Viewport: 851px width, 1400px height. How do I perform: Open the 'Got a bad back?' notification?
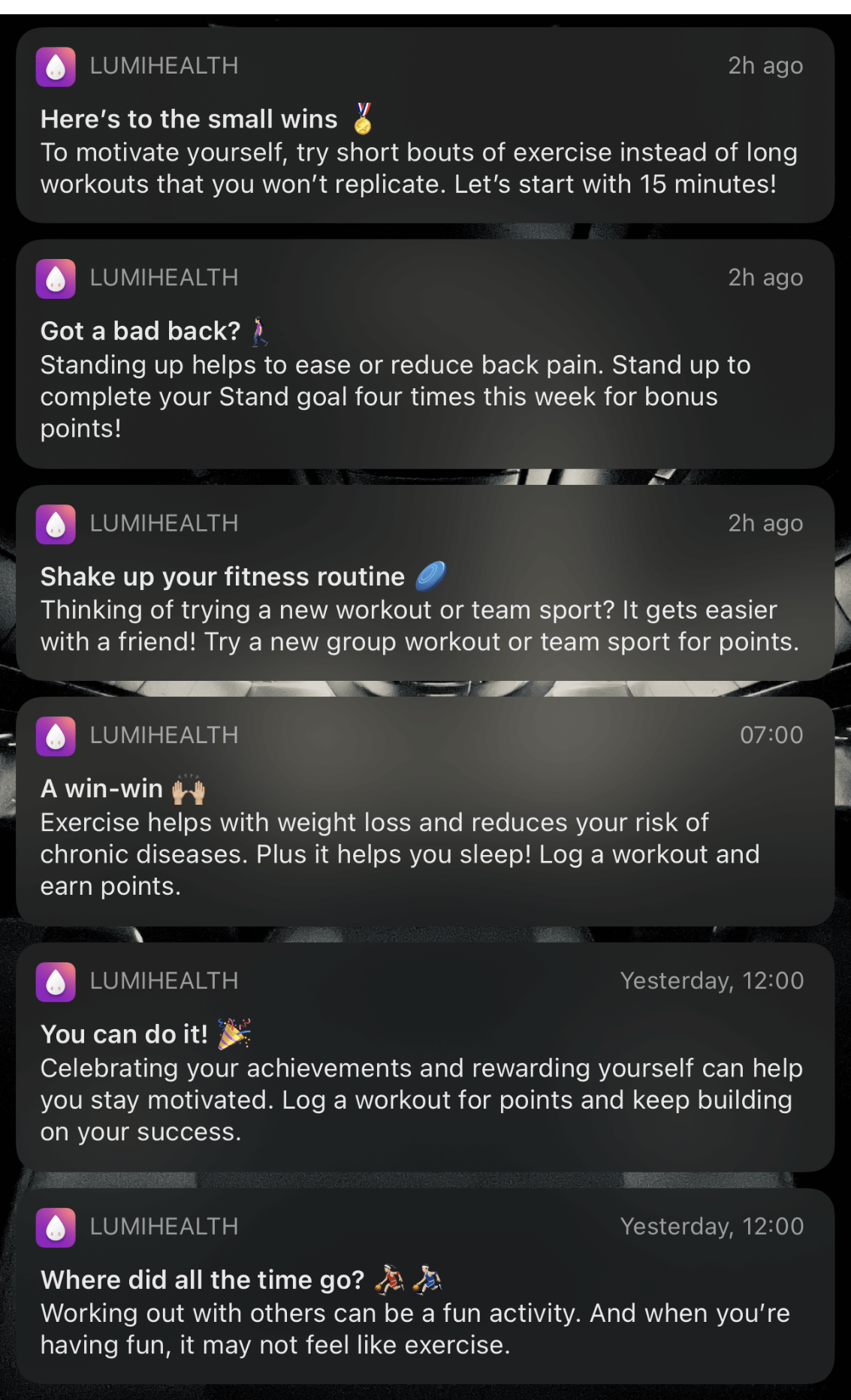pos(425,354)
